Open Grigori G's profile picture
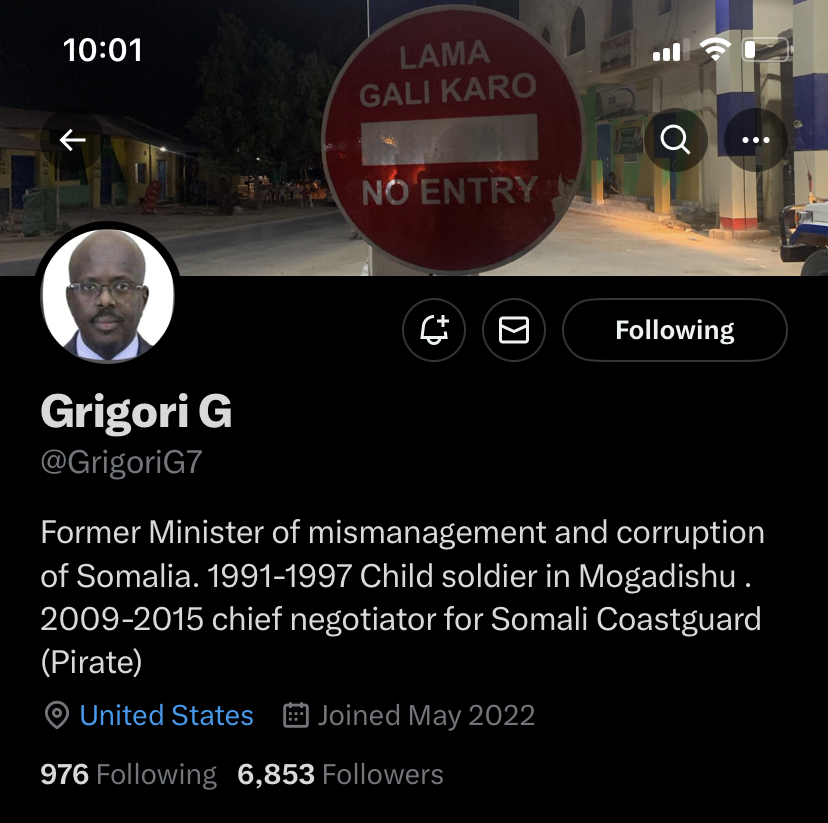 (x=108, y=297)
